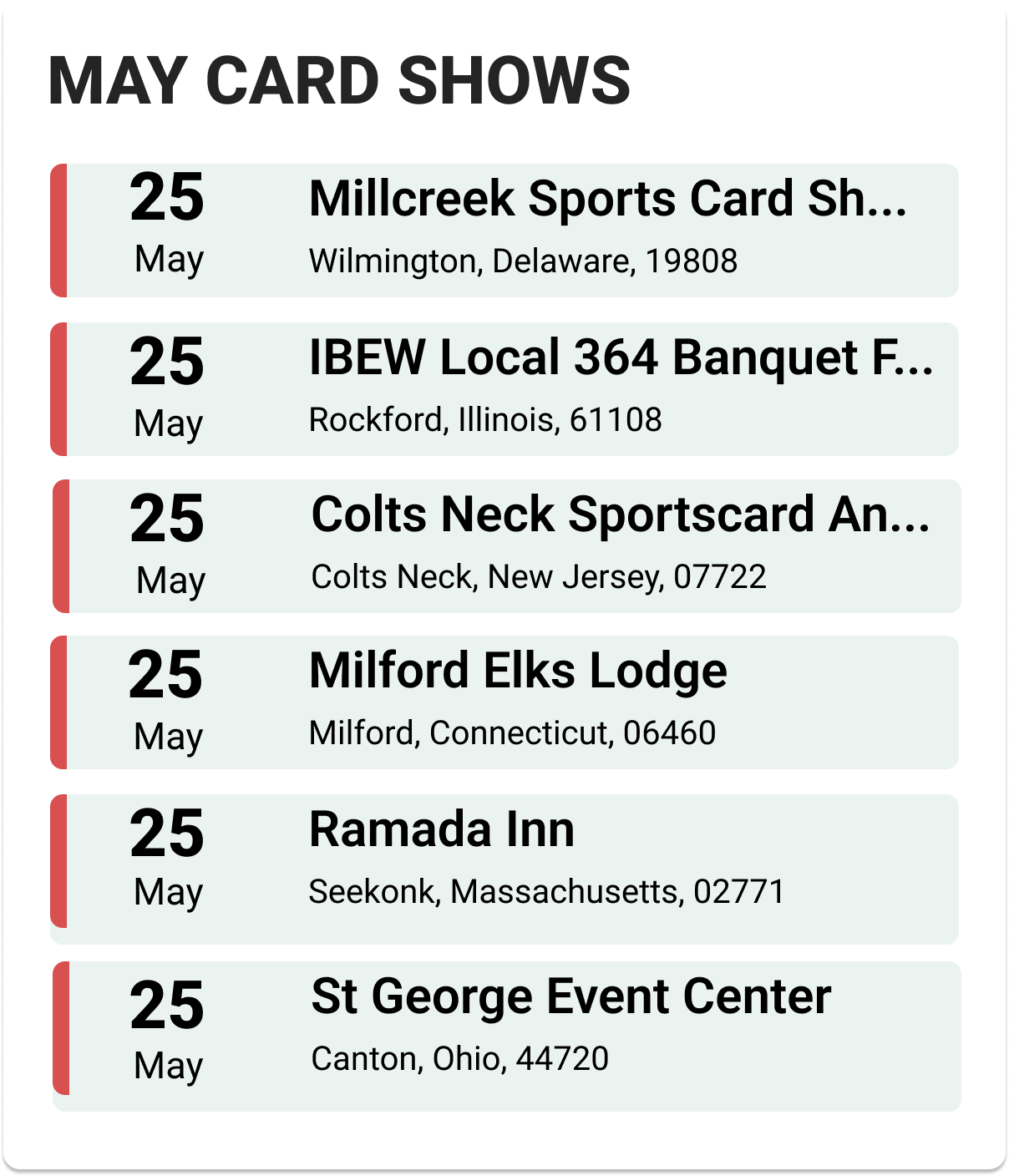Viewport: 1009px width, 1176px height.
Task: Select the Milford Elks Lodge show
Action: point(518,672)
